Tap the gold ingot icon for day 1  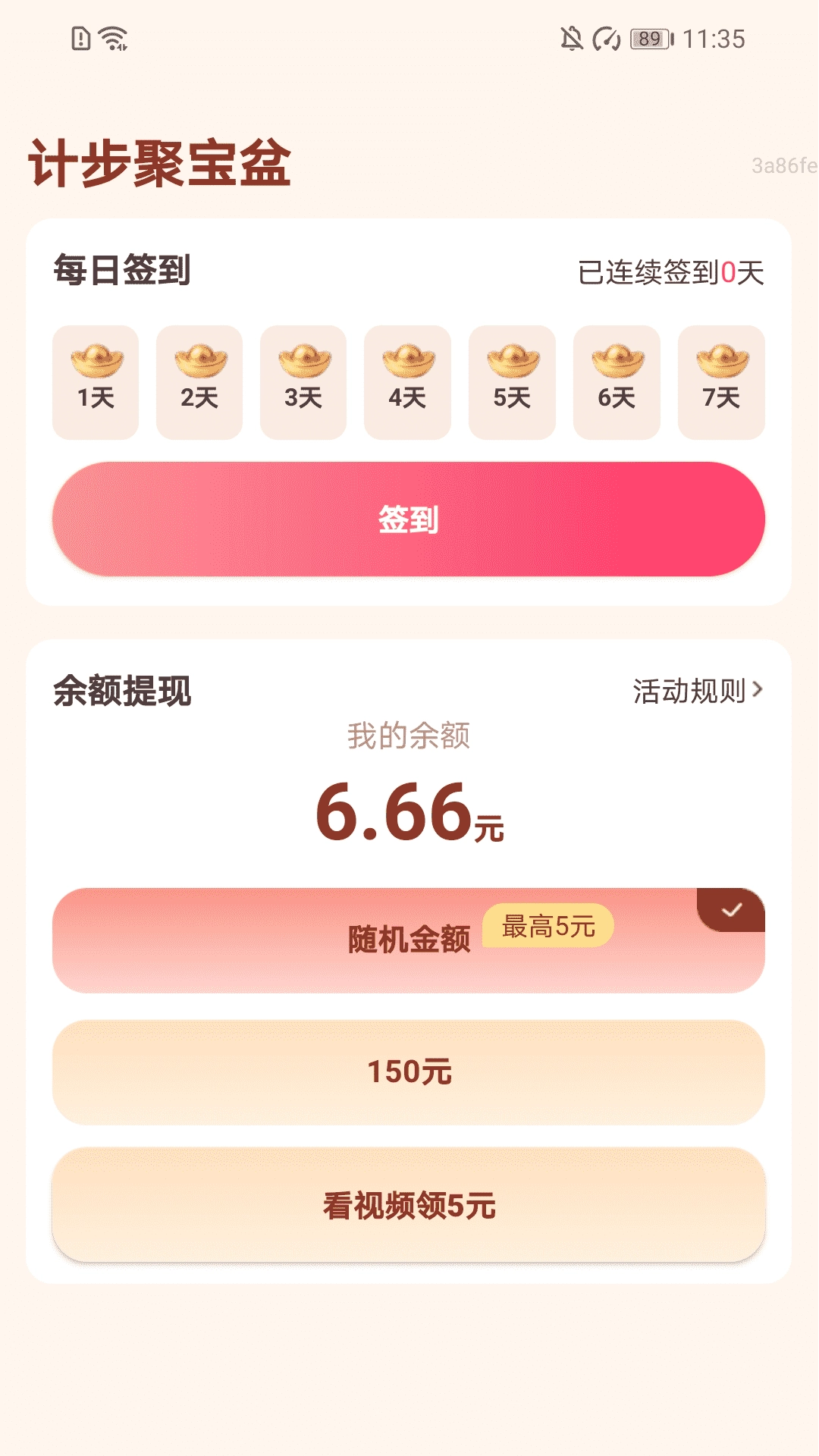coord(94,362)
